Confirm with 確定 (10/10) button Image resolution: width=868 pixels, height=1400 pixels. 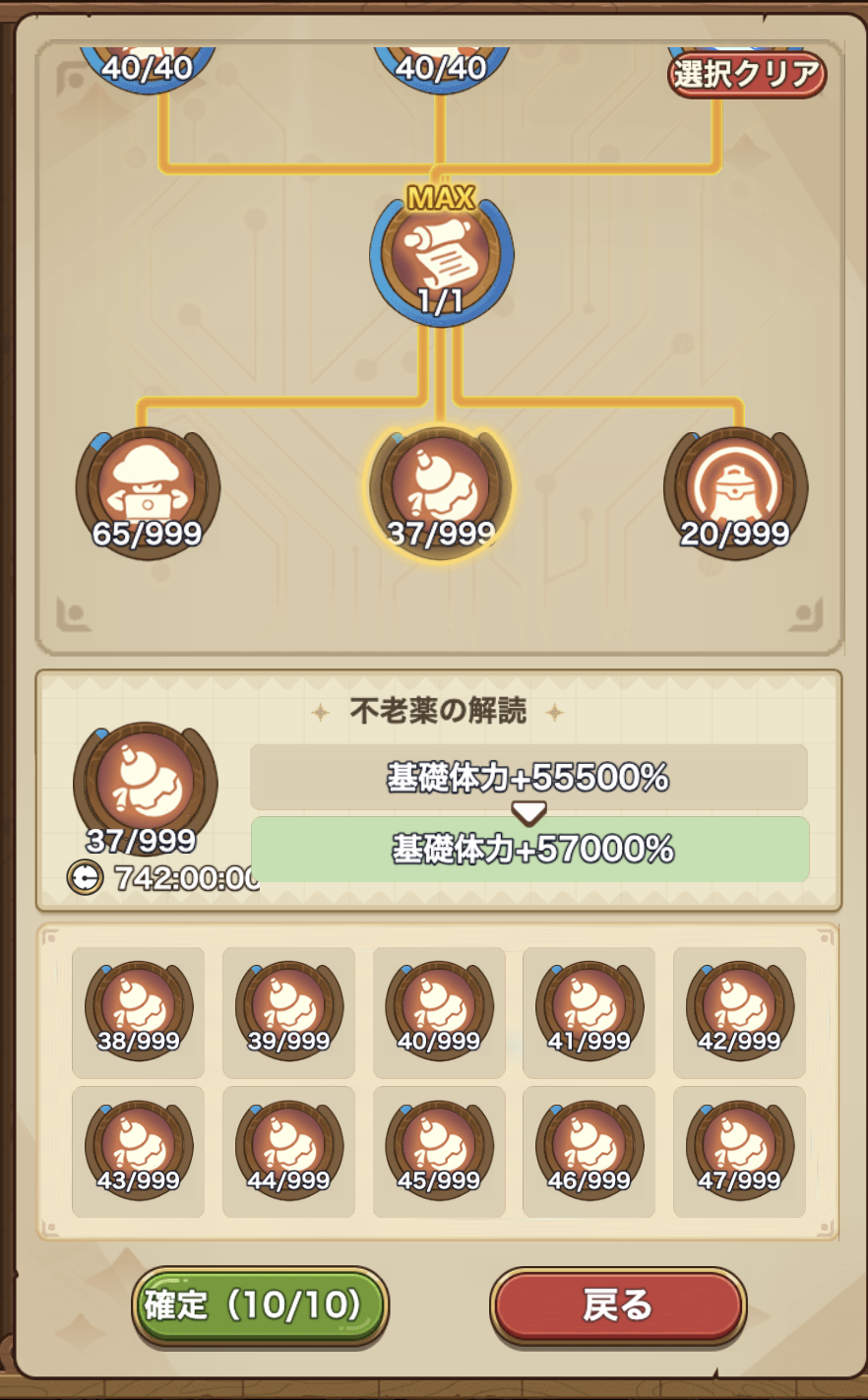(x=261, y=1306)
